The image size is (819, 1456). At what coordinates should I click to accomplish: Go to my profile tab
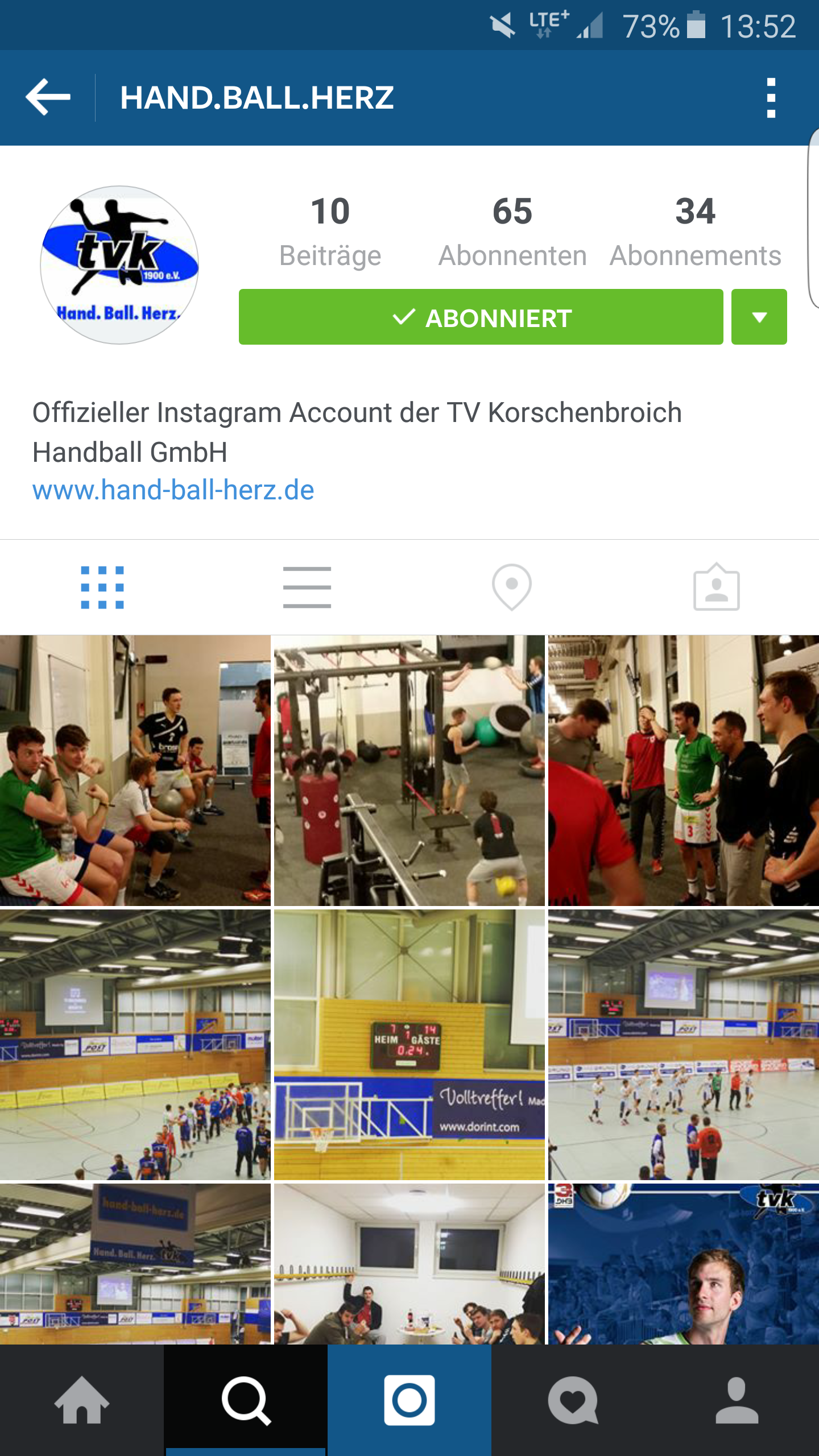coord(737,1400)
